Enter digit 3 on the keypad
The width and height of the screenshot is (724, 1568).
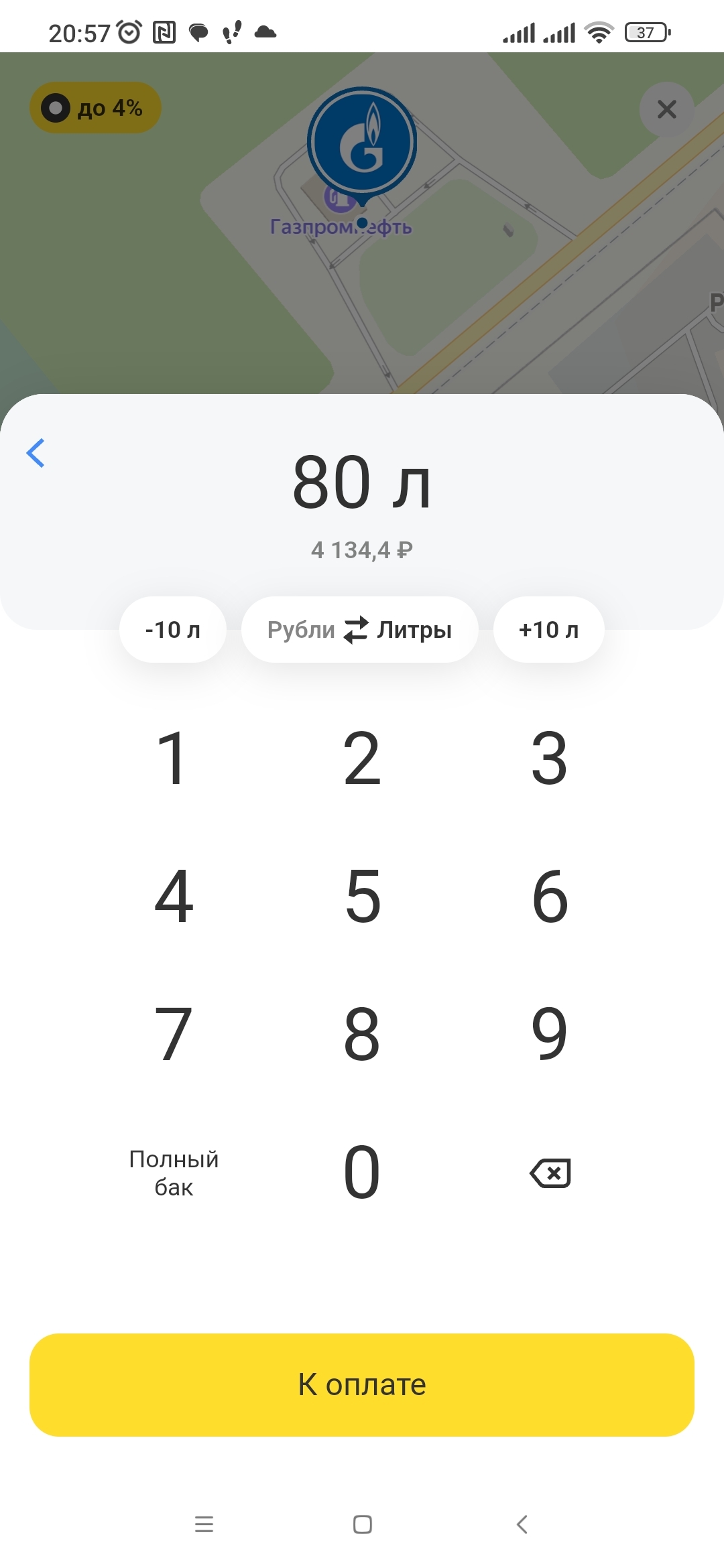tap(550, 759)
